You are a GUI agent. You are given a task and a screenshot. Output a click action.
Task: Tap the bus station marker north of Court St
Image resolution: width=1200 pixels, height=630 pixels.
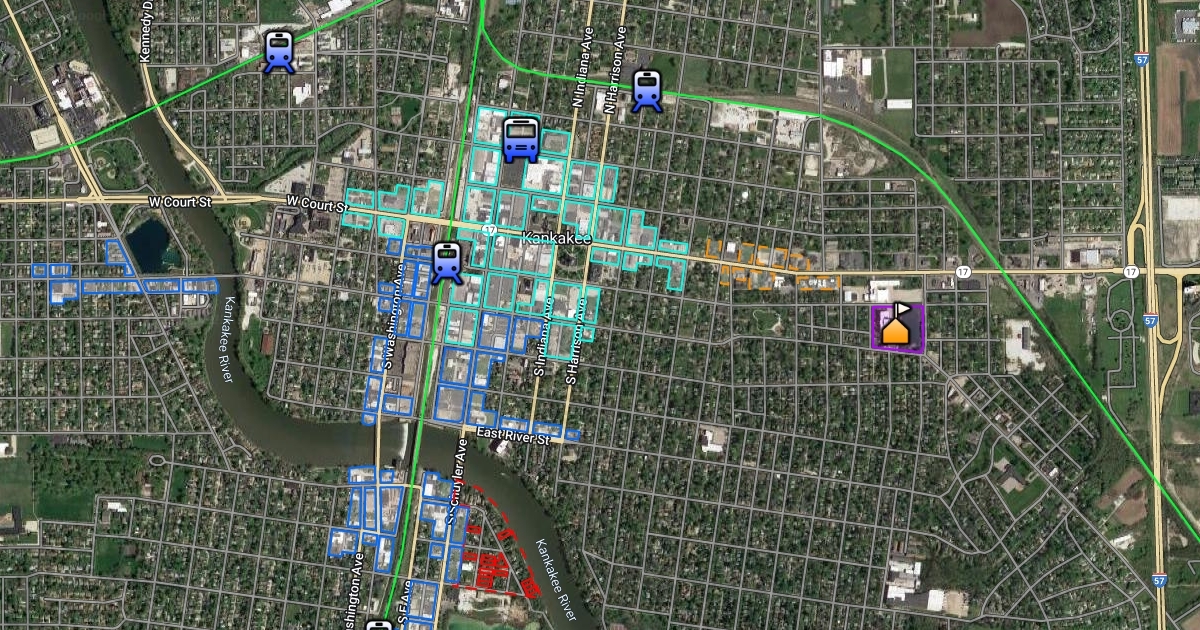[521, 139]
